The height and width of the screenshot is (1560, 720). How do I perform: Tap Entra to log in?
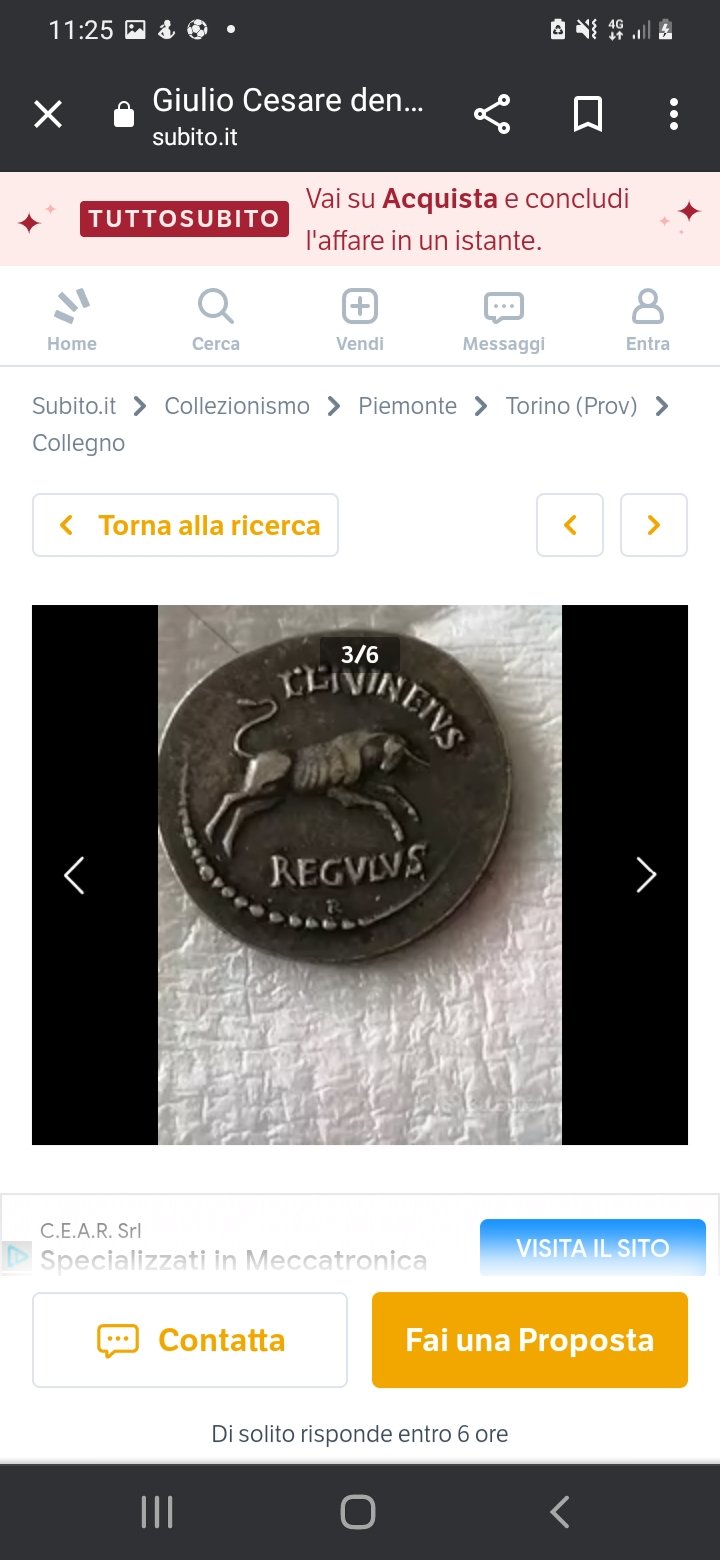click(648, 321)
